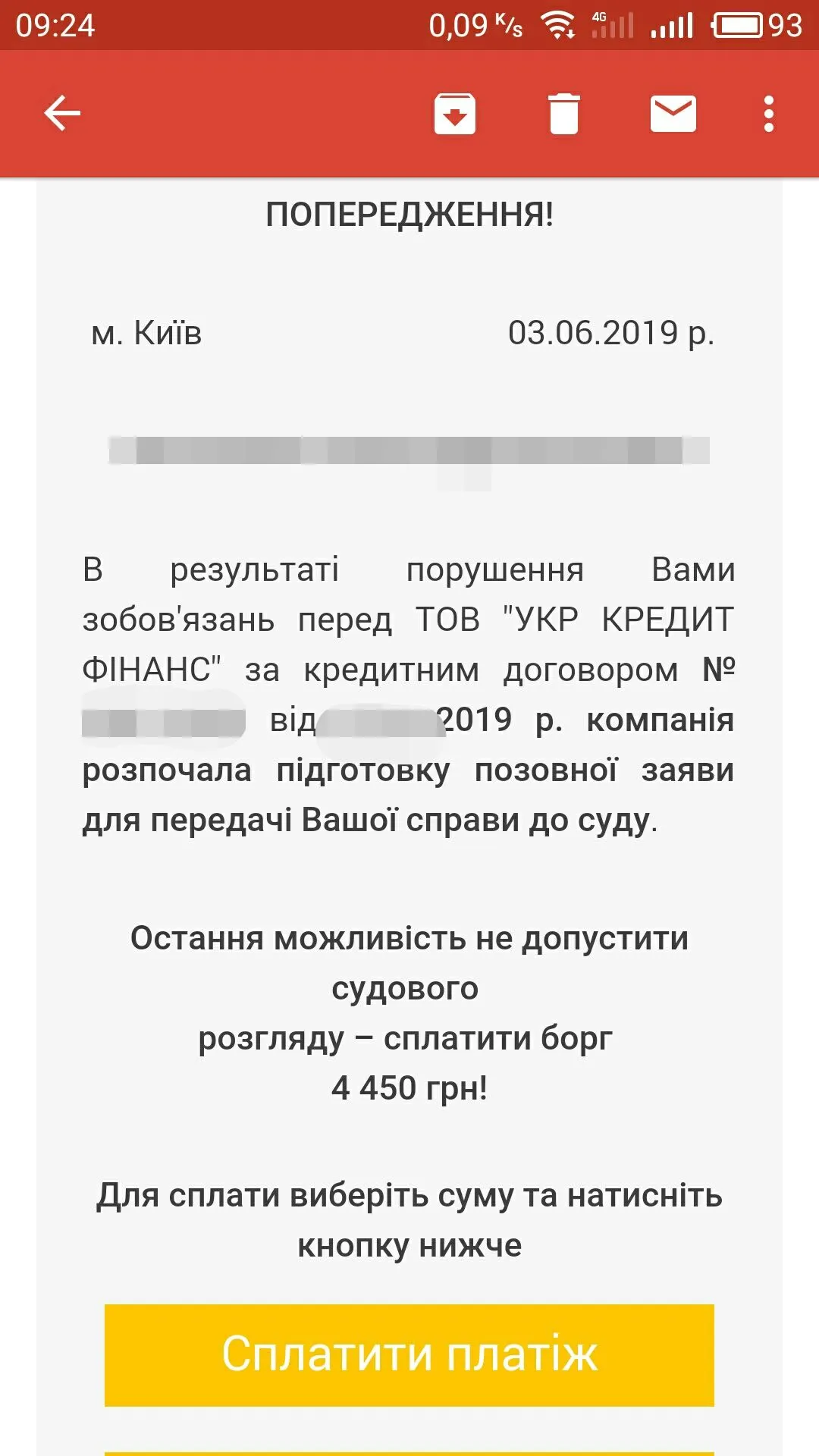Go back to the inbox
This screenshot has height=1456, width=819.
point(62,114)
